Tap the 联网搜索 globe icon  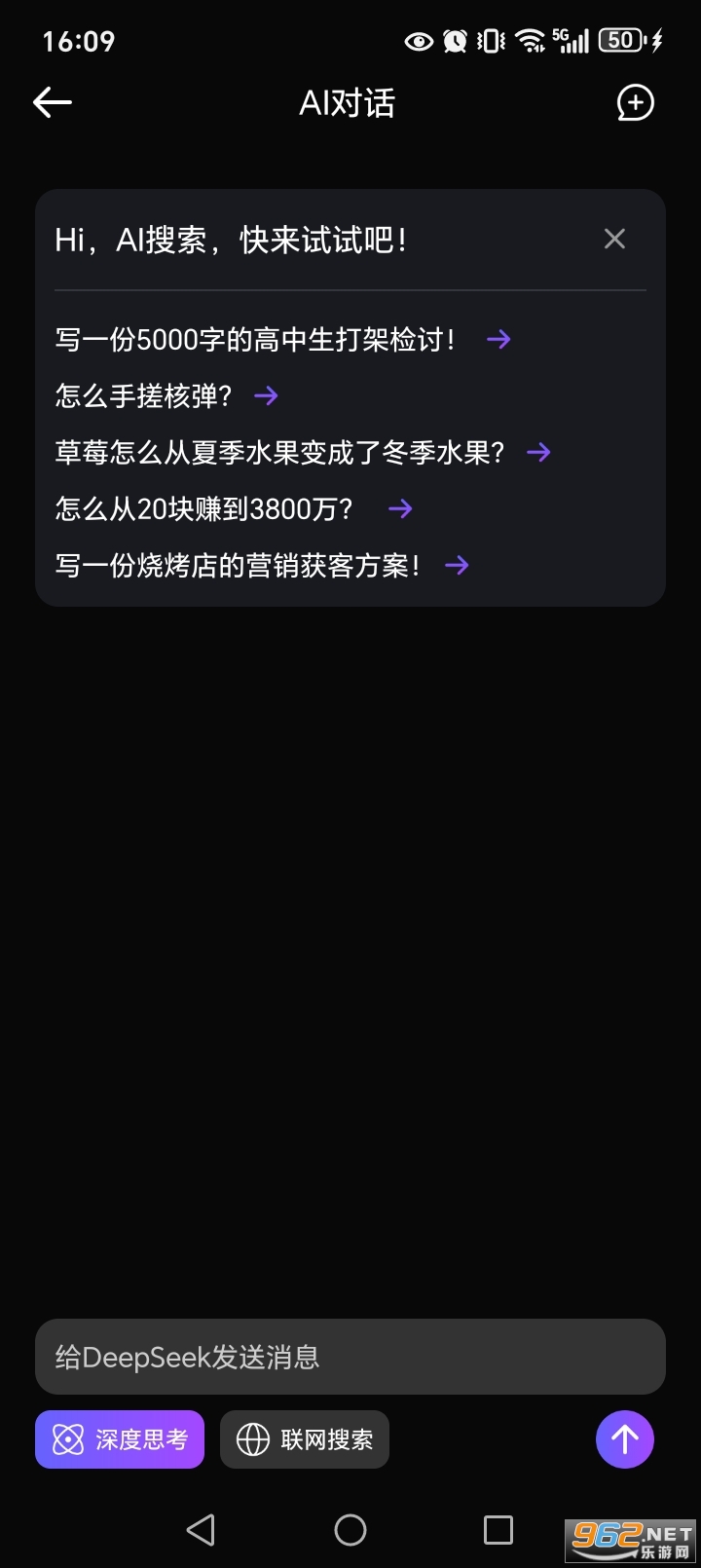252,1438
